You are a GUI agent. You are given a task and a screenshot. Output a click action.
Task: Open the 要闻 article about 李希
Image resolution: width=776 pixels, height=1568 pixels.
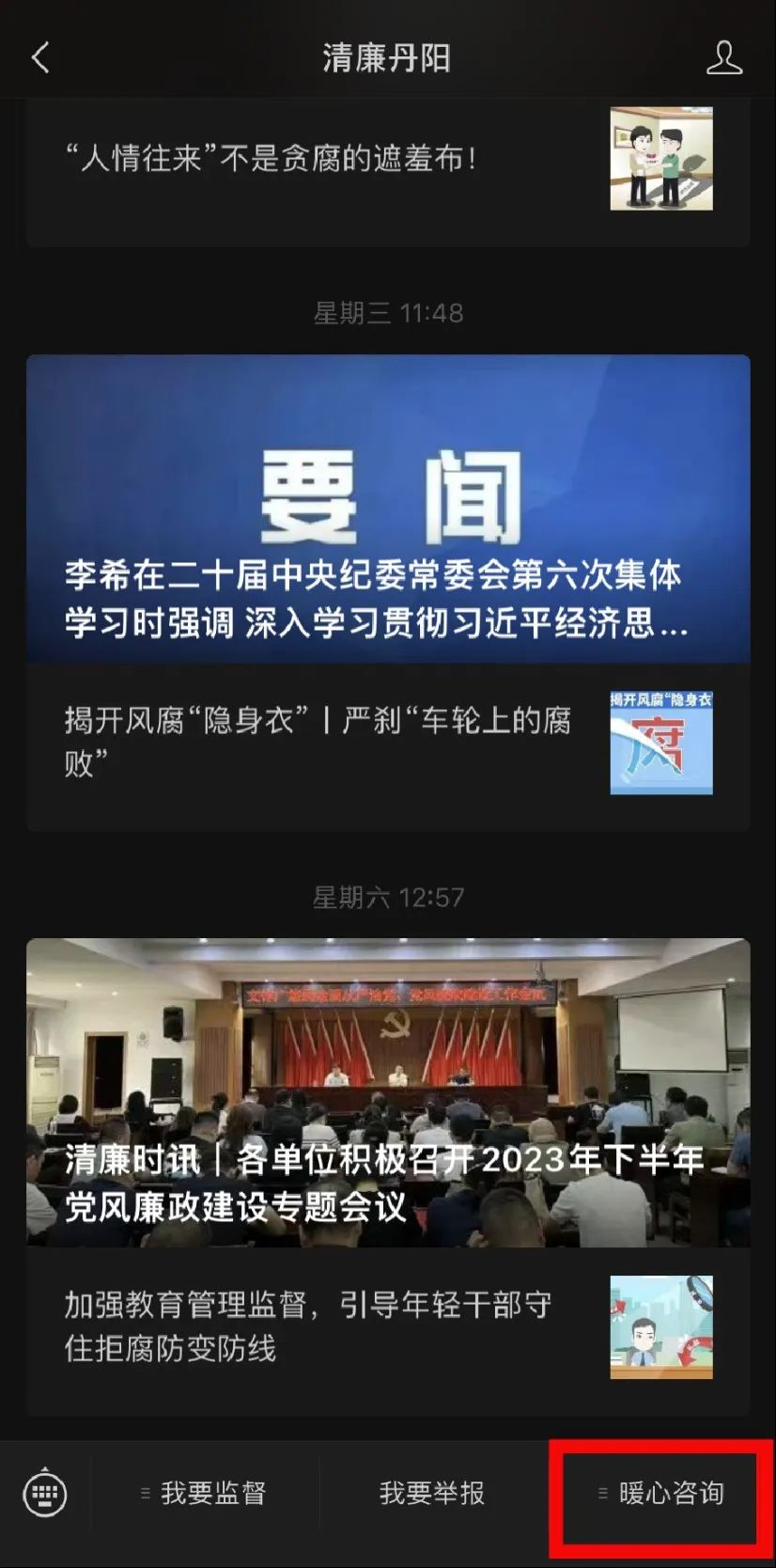(387, 510)
